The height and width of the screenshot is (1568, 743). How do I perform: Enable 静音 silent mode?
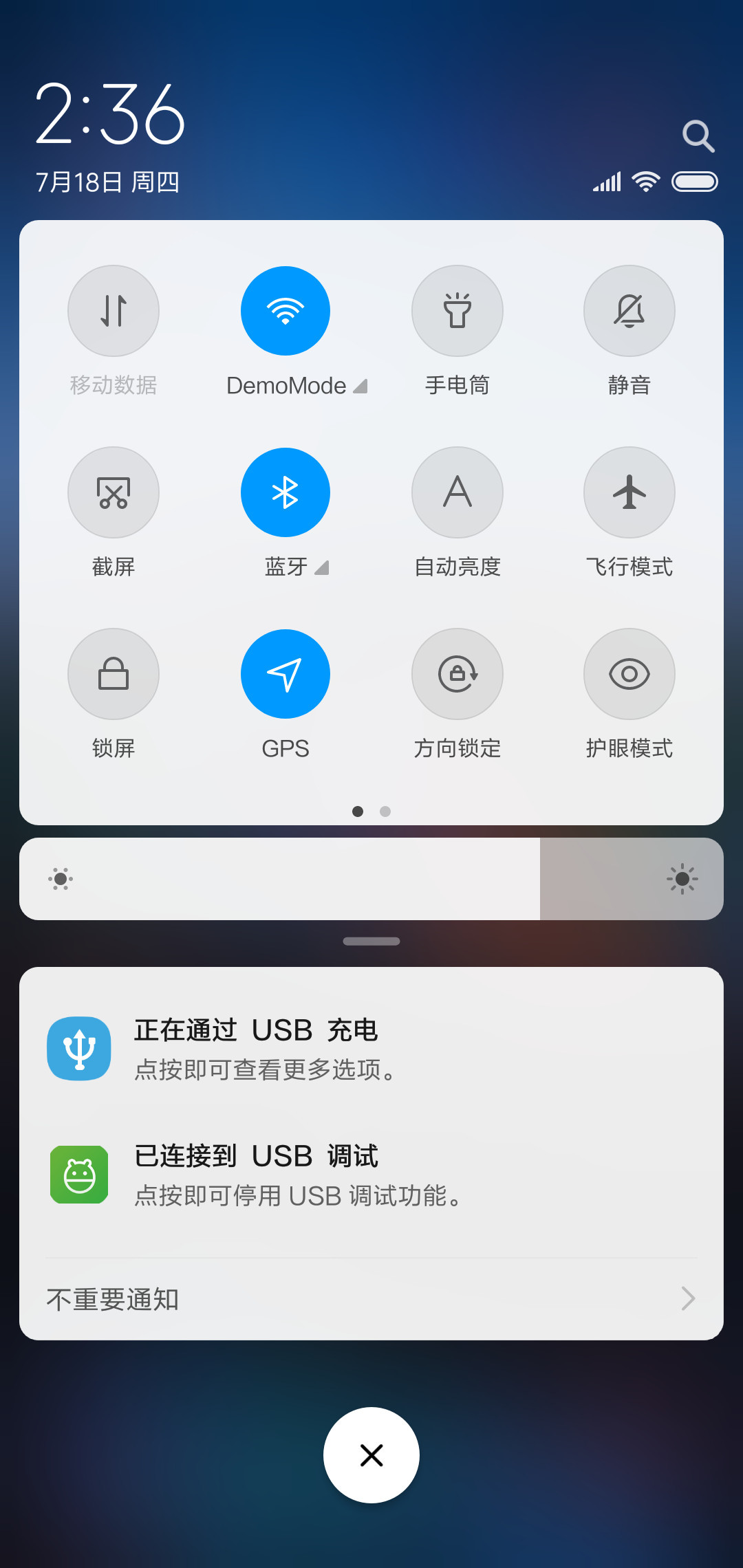tap(629, 311)
